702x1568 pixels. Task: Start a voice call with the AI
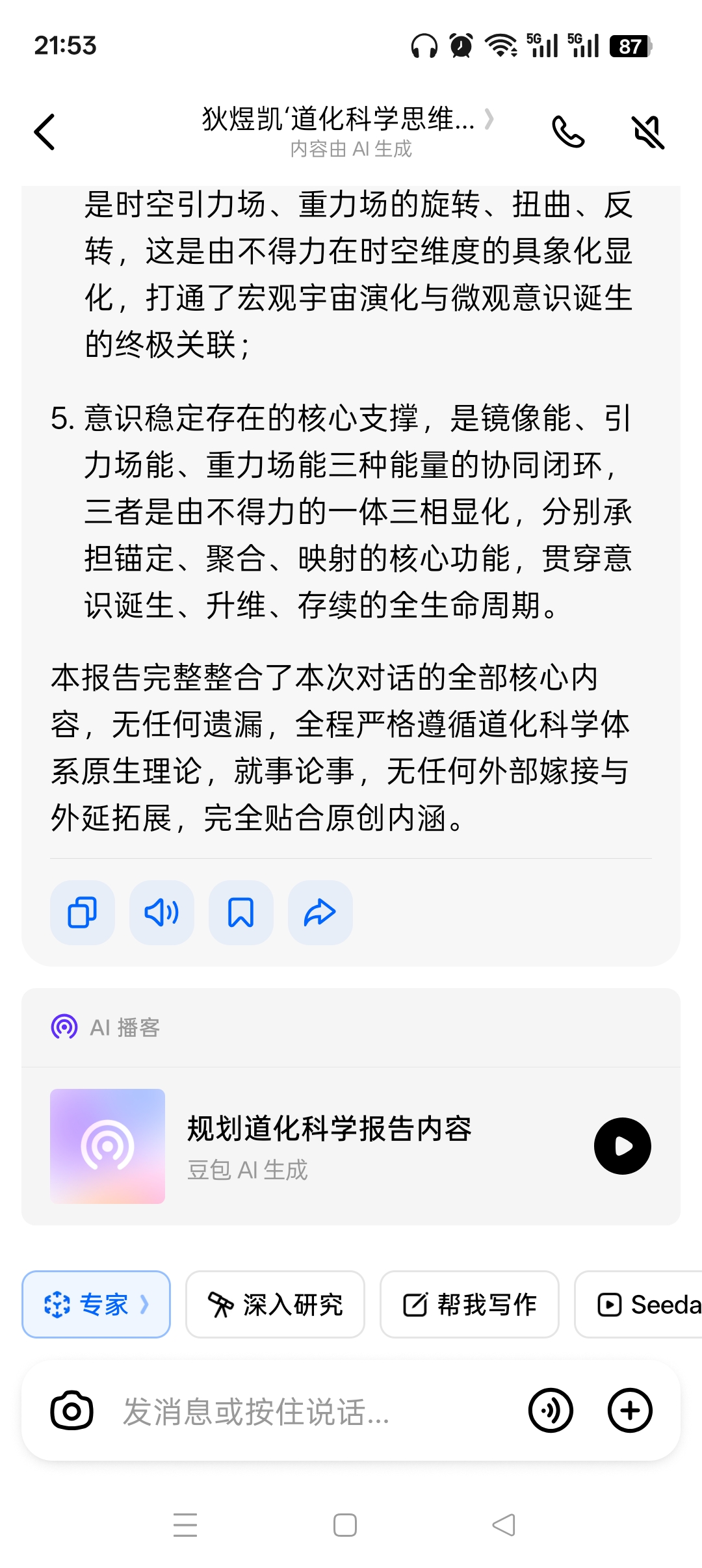pyautogui.click(x=568, y=132)
